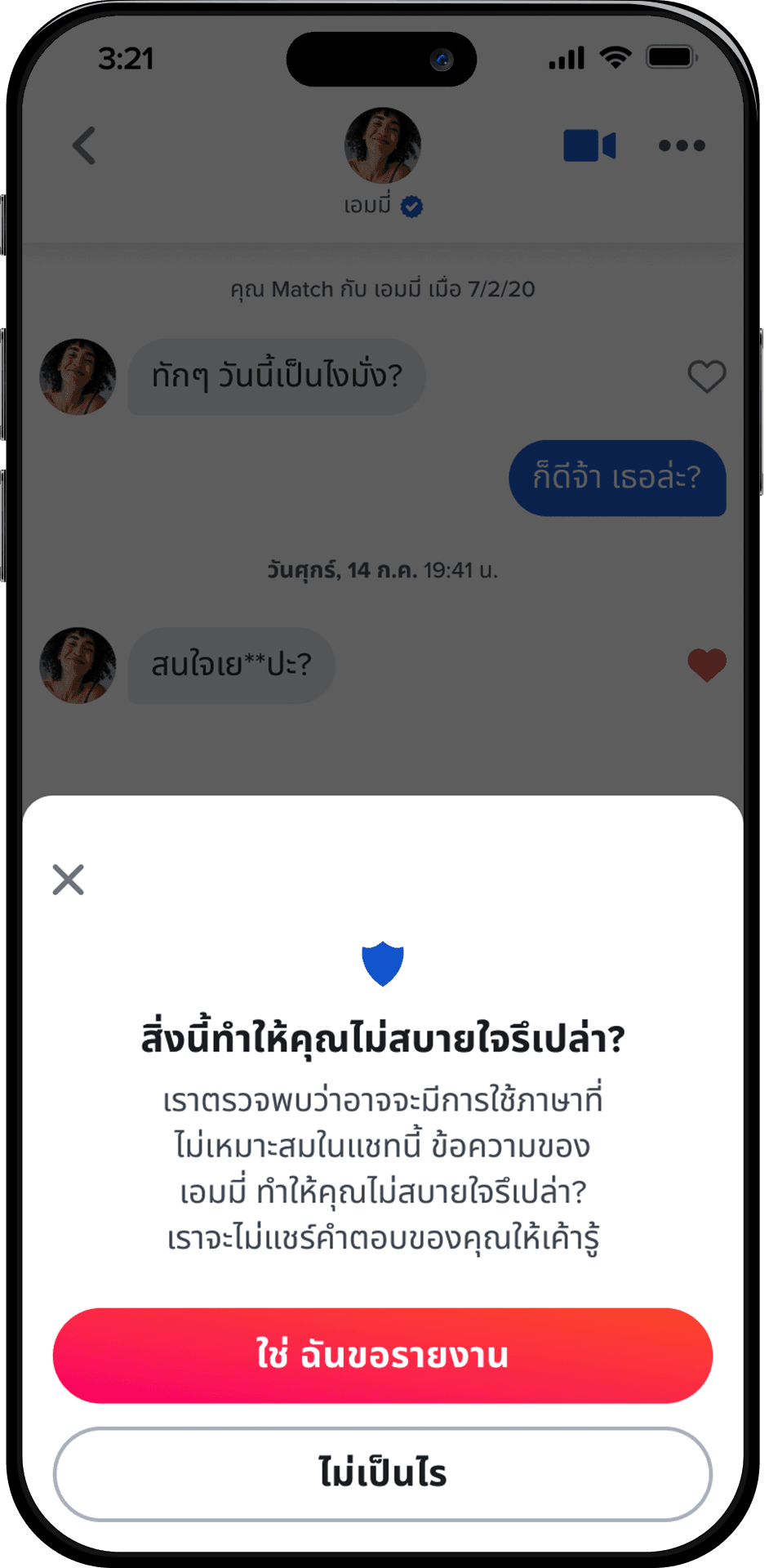Tap เอมมี่'s small avatar beside her first message
Viewport: 769px width, 1568px height.
point(78,376)
